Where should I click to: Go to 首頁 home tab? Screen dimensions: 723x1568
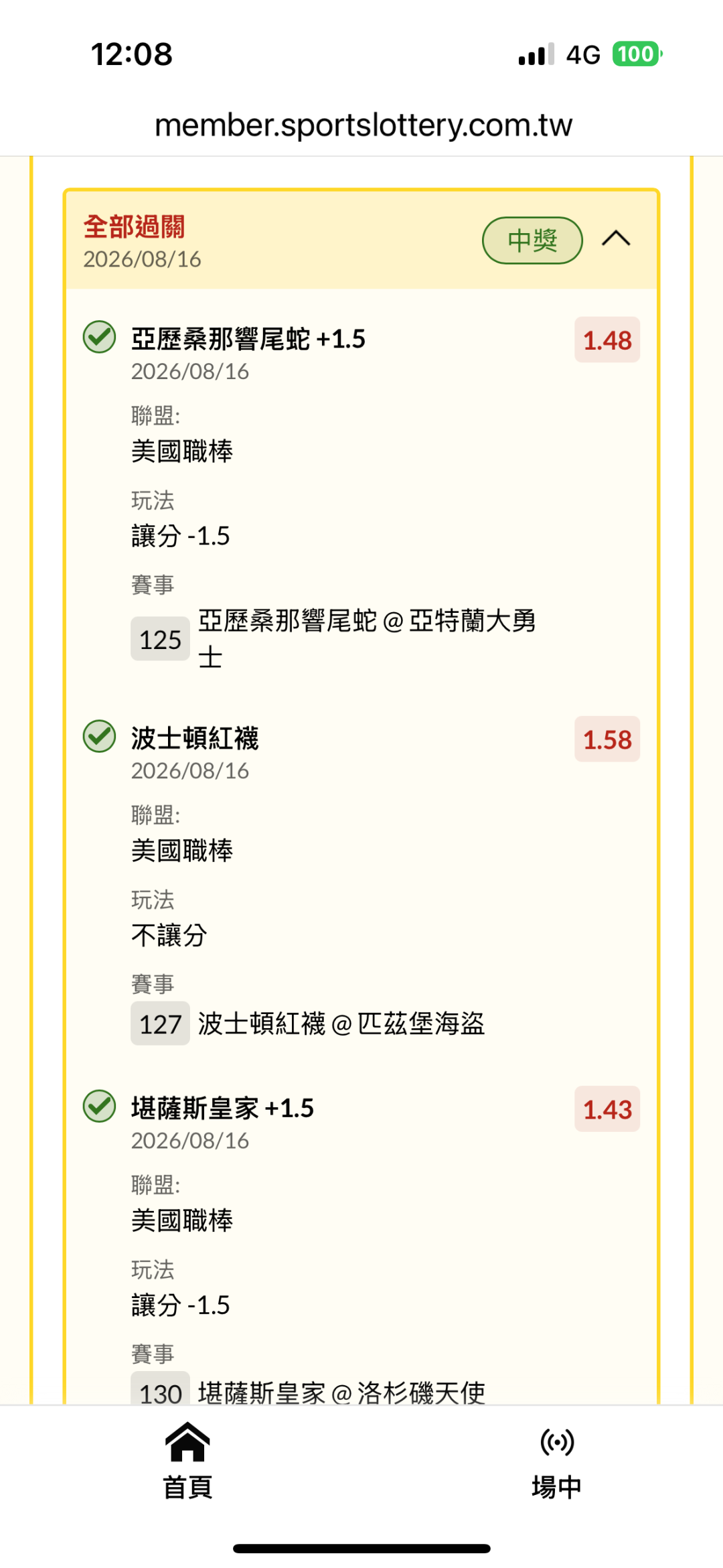tap(187, 1461)
